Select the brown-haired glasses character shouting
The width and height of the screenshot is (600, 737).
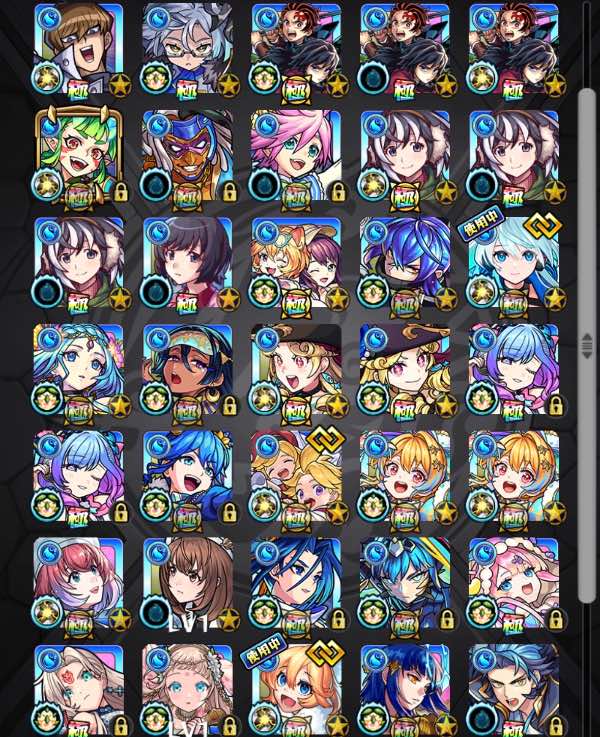click(79, 49)
